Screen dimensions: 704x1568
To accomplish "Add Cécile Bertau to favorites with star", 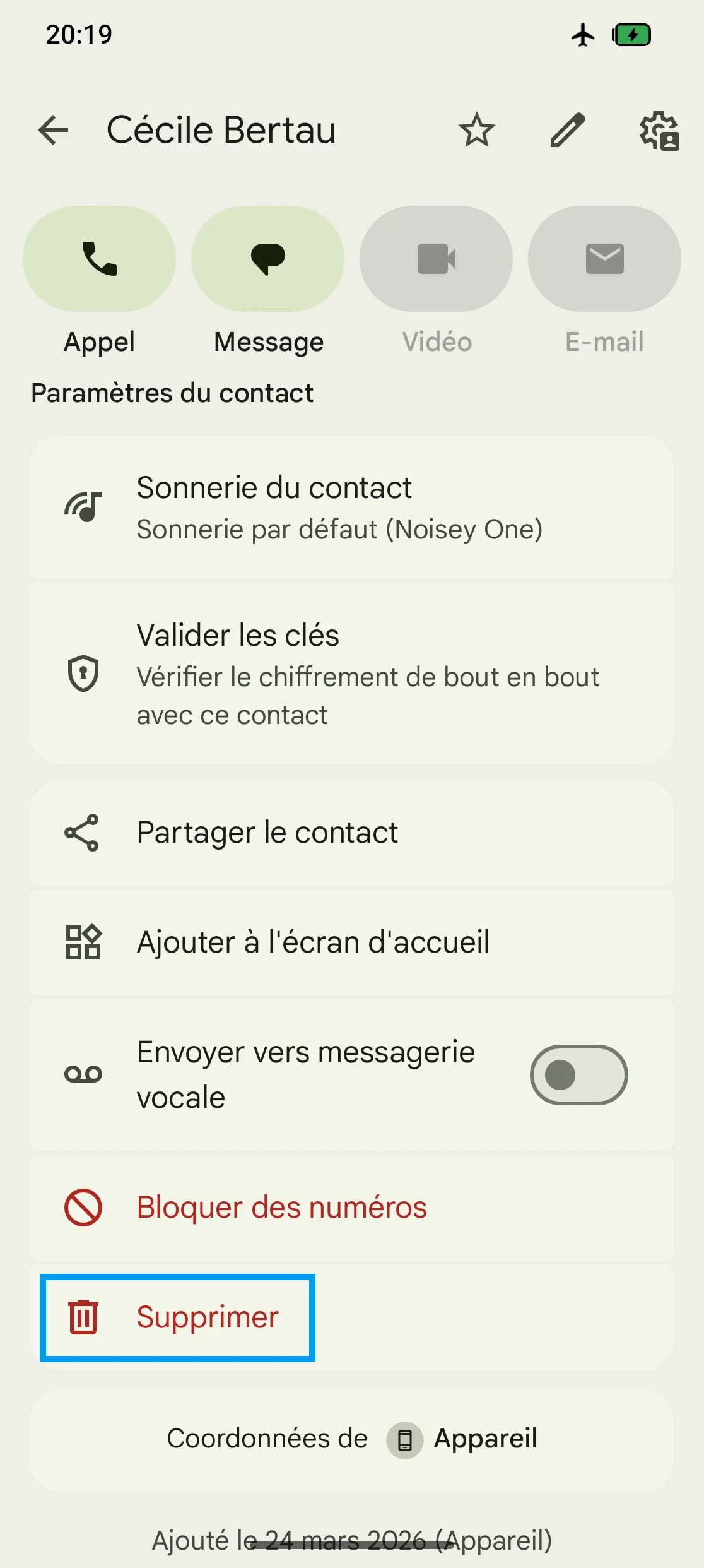I will (476, 131).
